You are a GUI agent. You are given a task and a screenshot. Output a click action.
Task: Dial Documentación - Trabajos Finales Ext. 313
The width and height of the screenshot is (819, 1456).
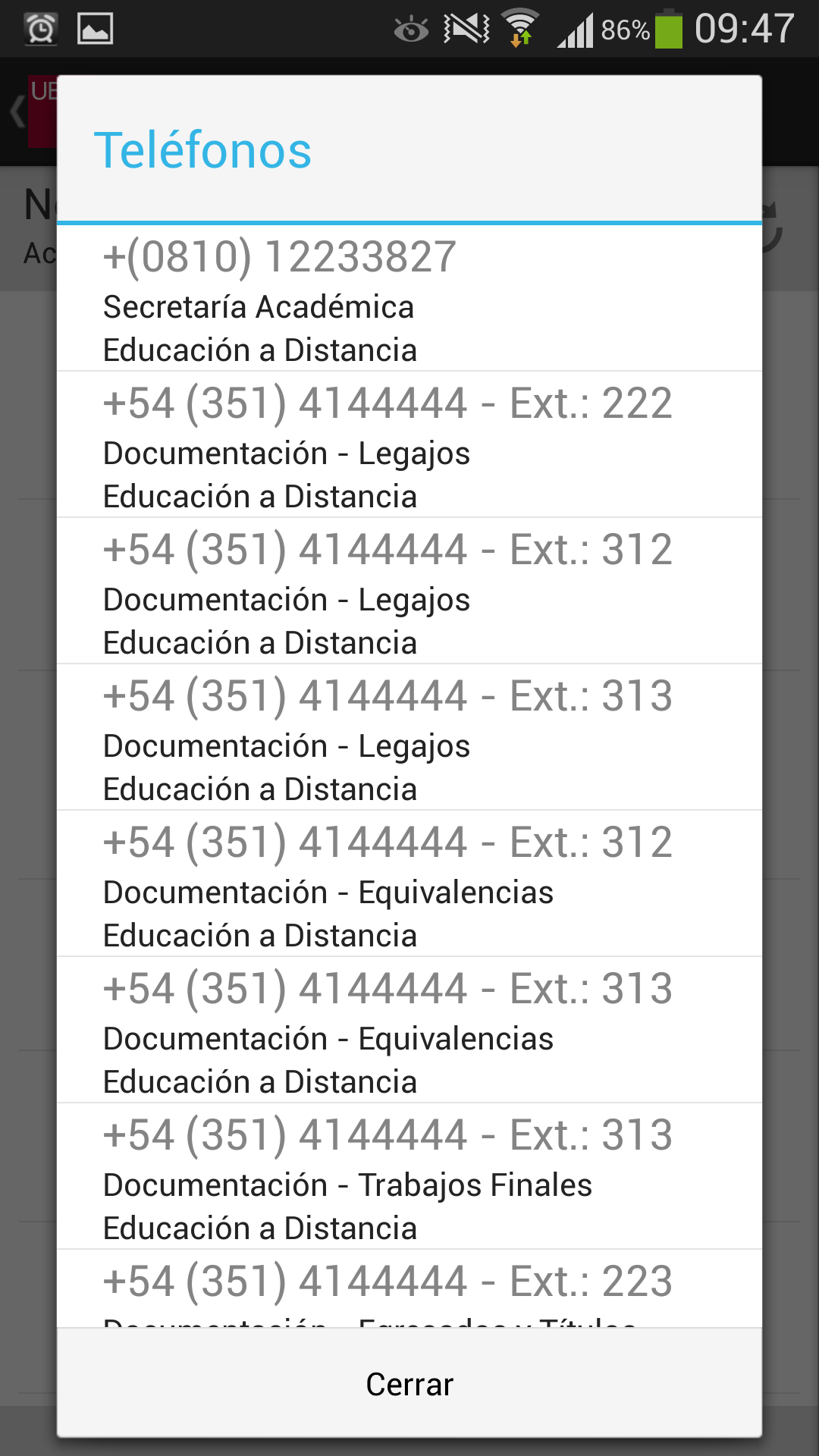coord(409,1178)
